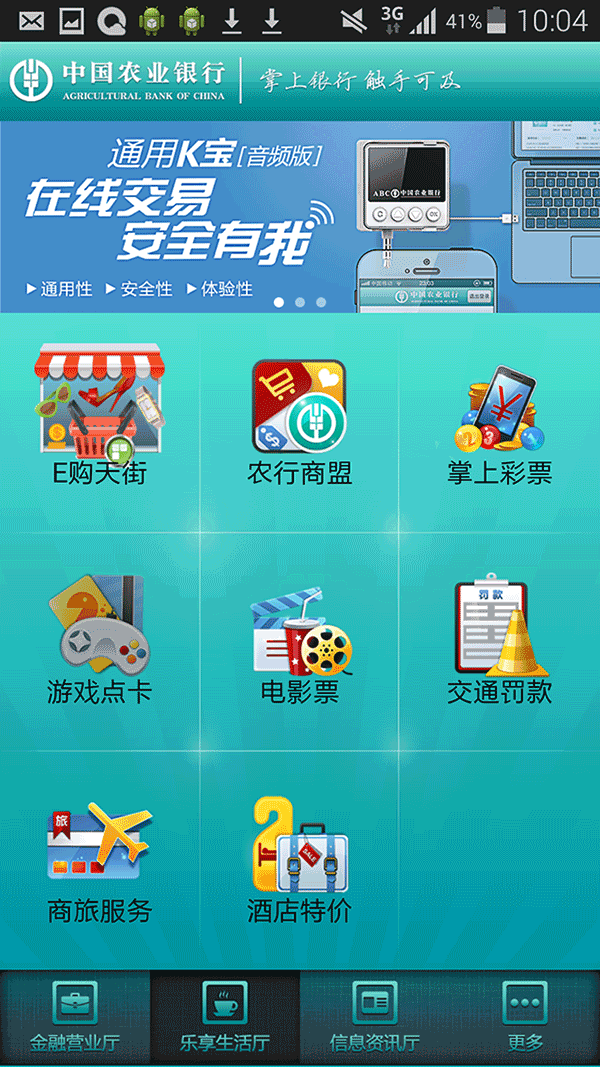600x1067 pixels.
Task: Open 掌上彩票 lottery
Action: (499, 420)
